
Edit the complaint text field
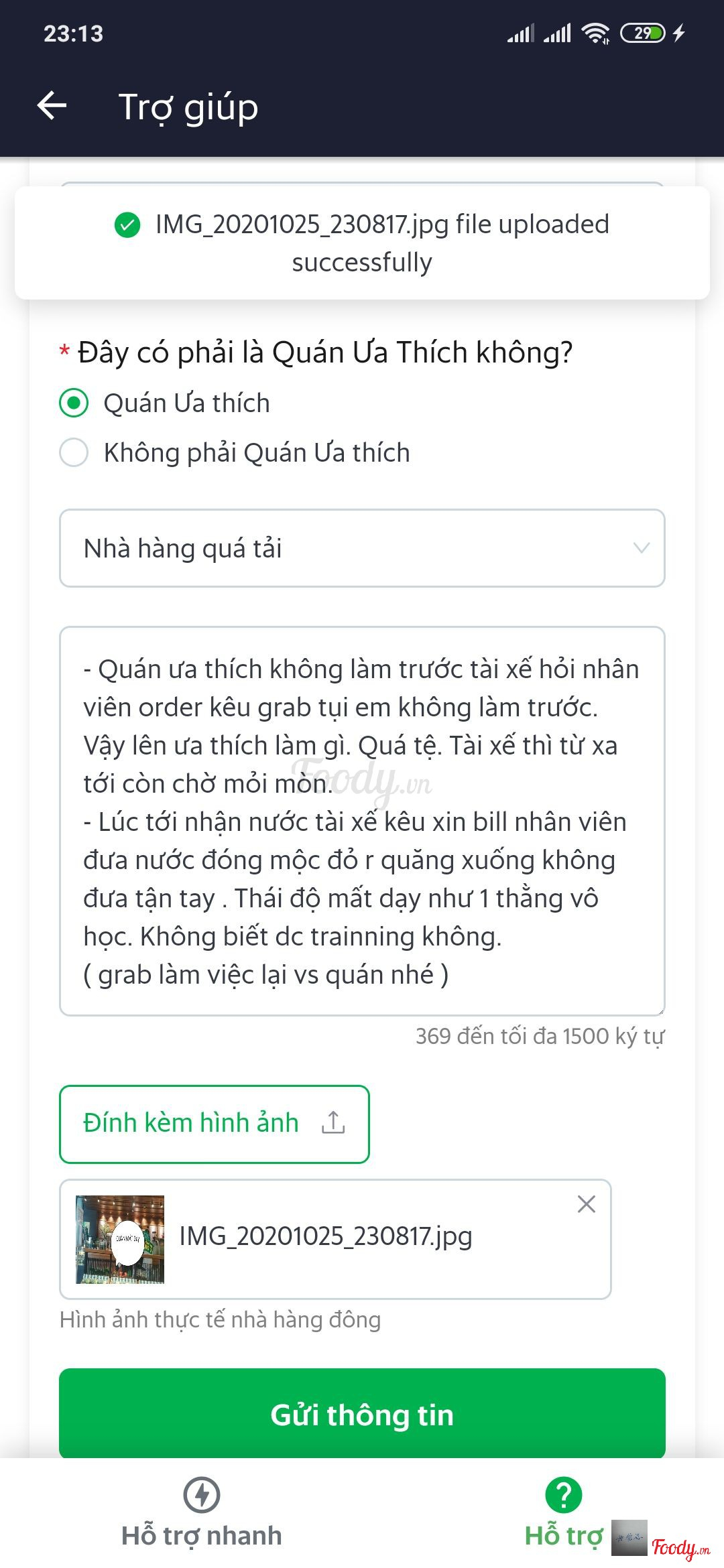(x=362, y=822)
